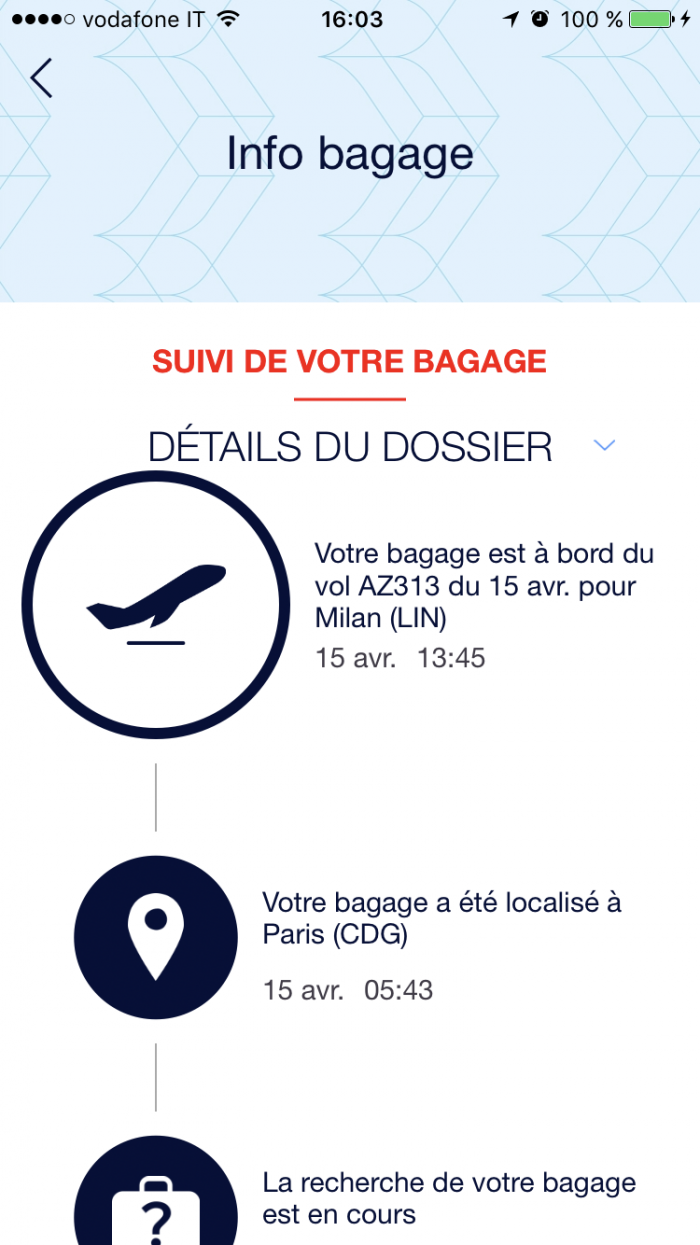The width and height of the screenshot is (700, 1245).
Task: Go back from Info bagage
Action: tap(41, 78)
